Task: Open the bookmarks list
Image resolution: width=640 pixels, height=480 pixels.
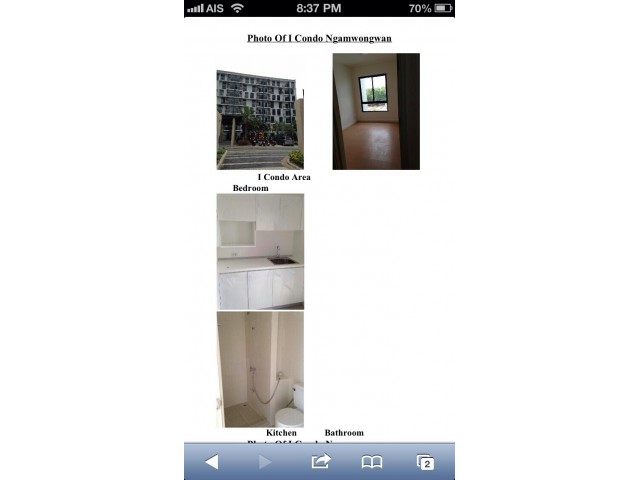Action: coord(372,461)
